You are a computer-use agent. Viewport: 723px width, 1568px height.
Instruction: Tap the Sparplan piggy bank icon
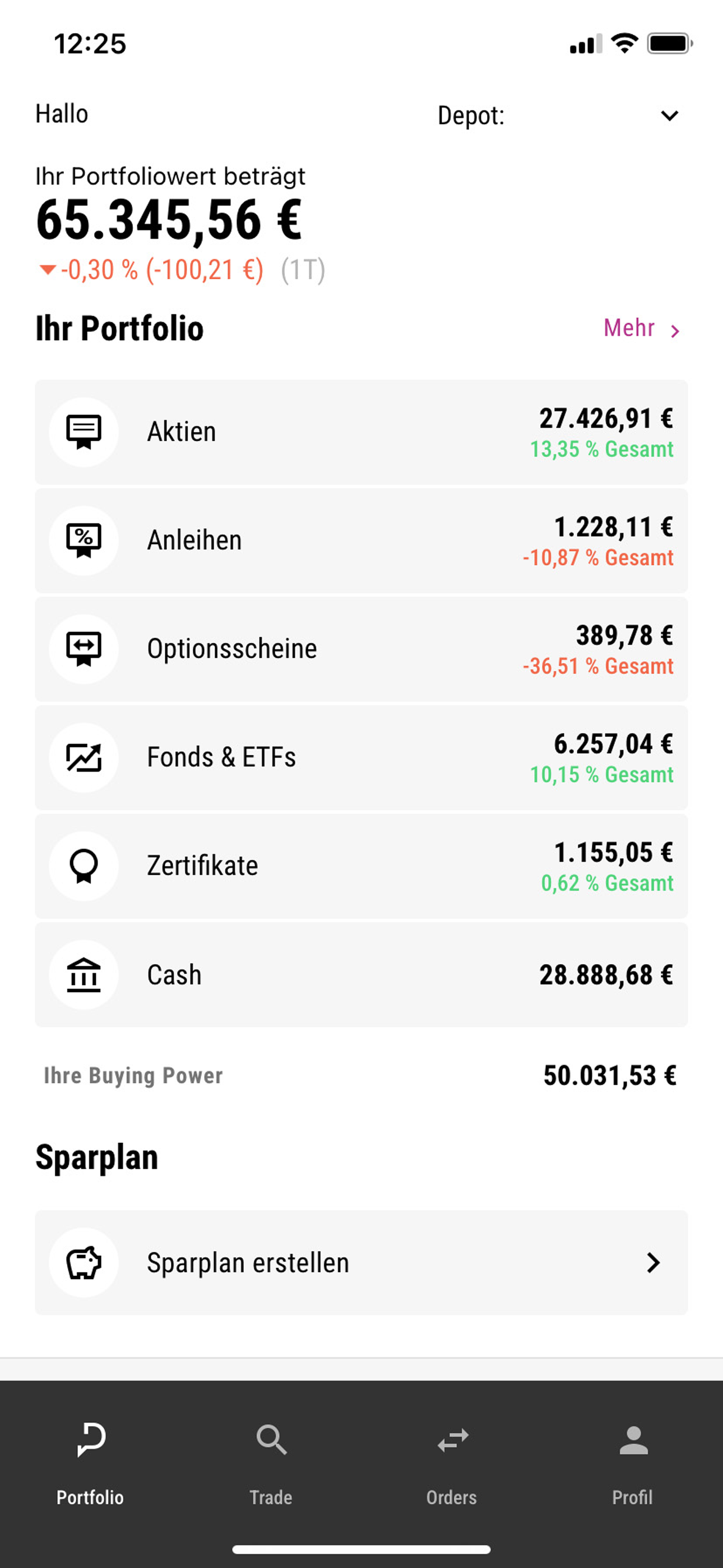click(x=84, y=1262)
